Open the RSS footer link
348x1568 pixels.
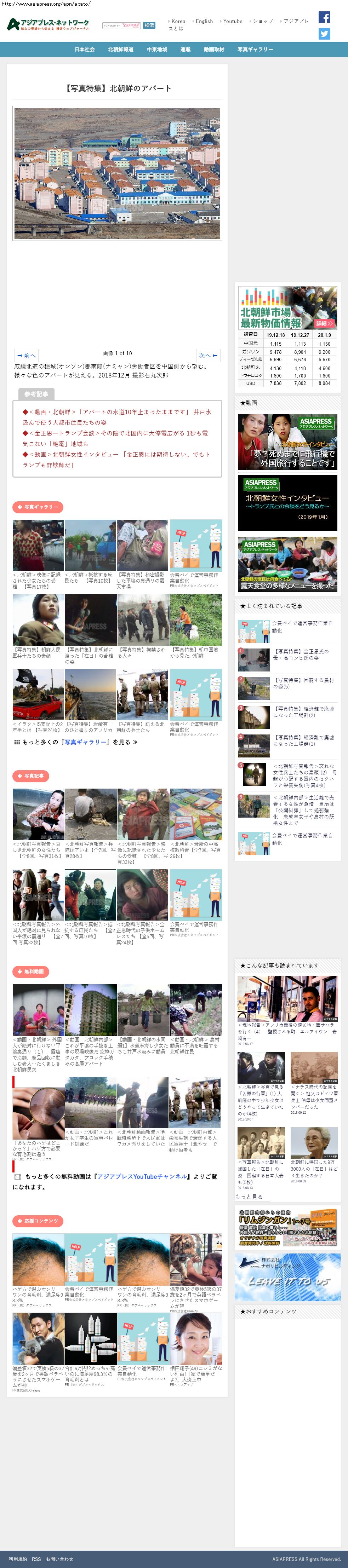point(36,1559)
